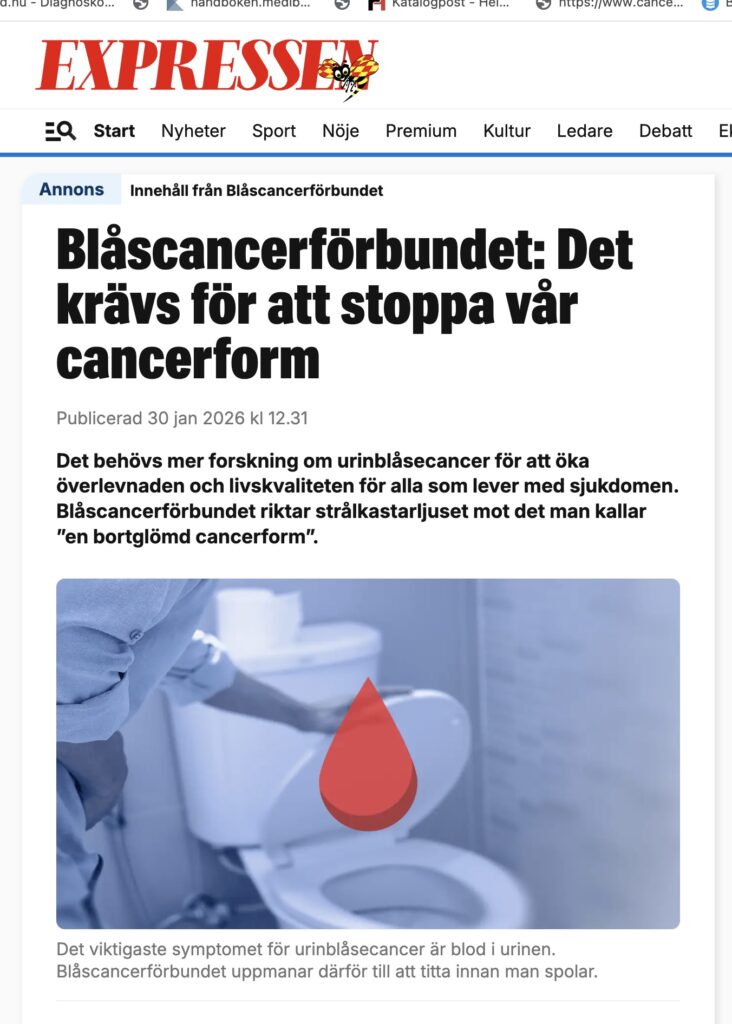
Task: Open the Premium section
Action: click(421, 131)
